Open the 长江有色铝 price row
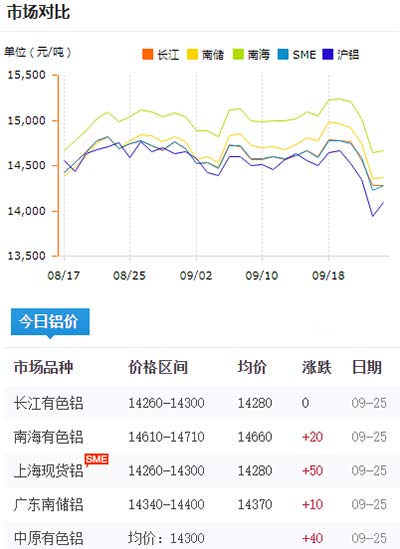Image resolution: width=400 pixels, height=549 pixels. 202,403
